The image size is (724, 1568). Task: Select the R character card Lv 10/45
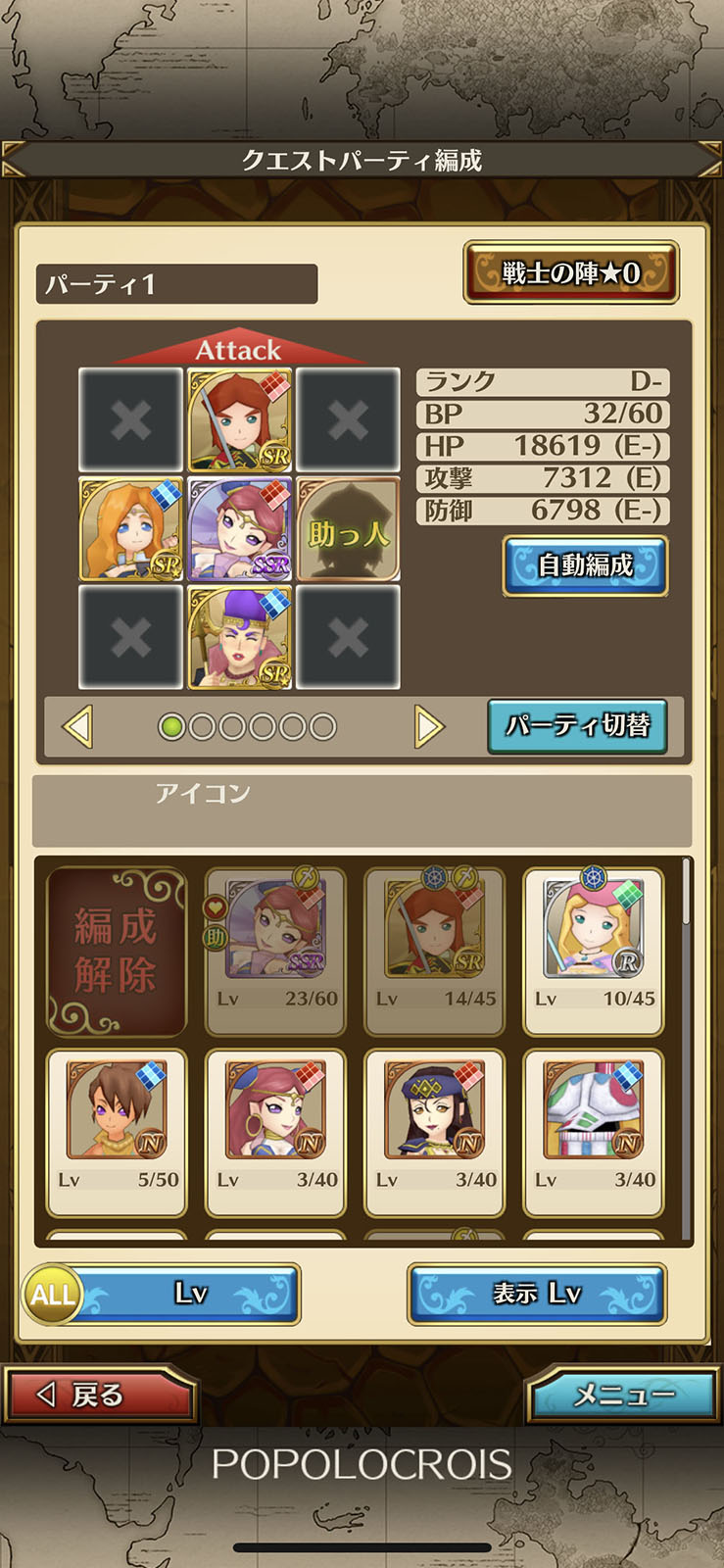[x=594, y=950]
